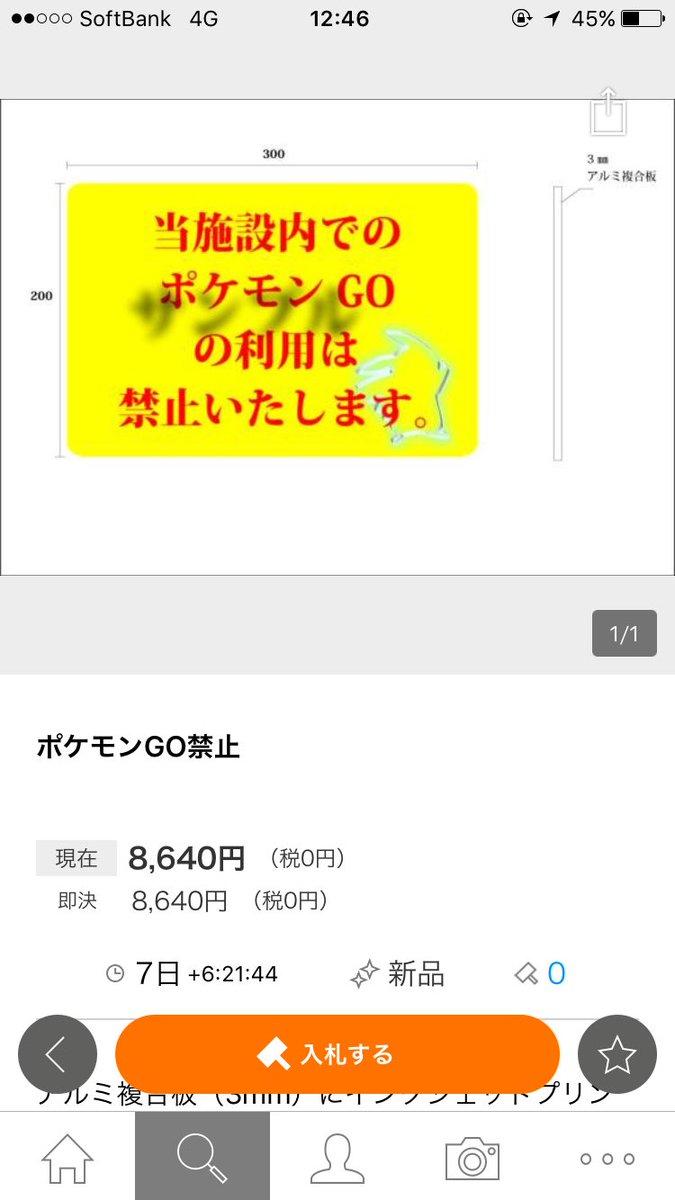Share this auction listing
This screenshot has width=675, height=1200.
pos(609,111)
